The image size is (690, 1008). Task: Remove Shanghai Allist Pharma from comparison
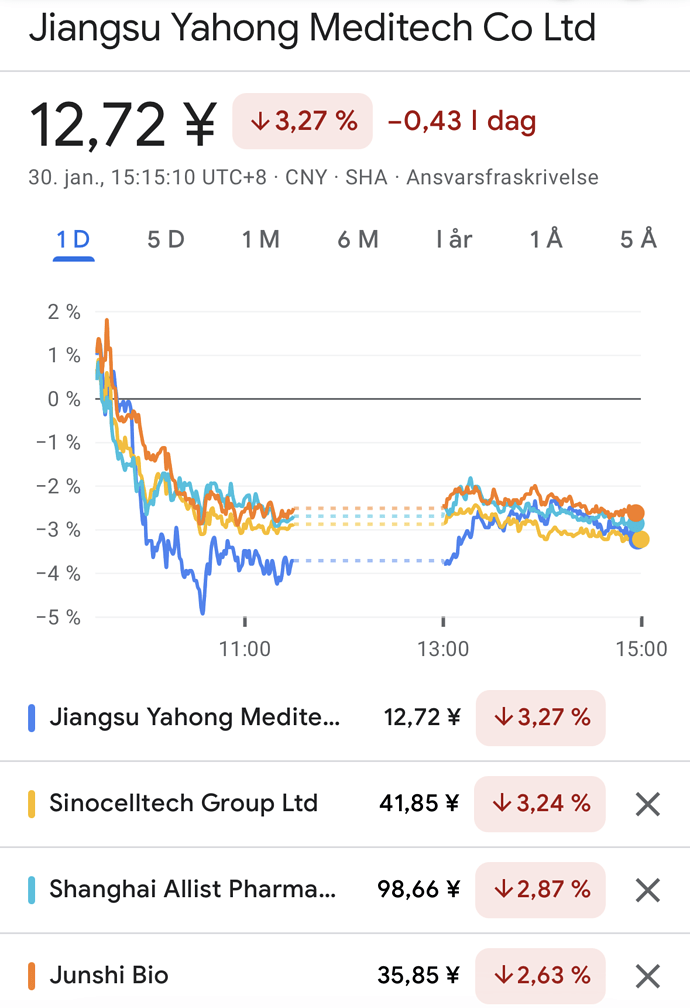pos(648,889)
